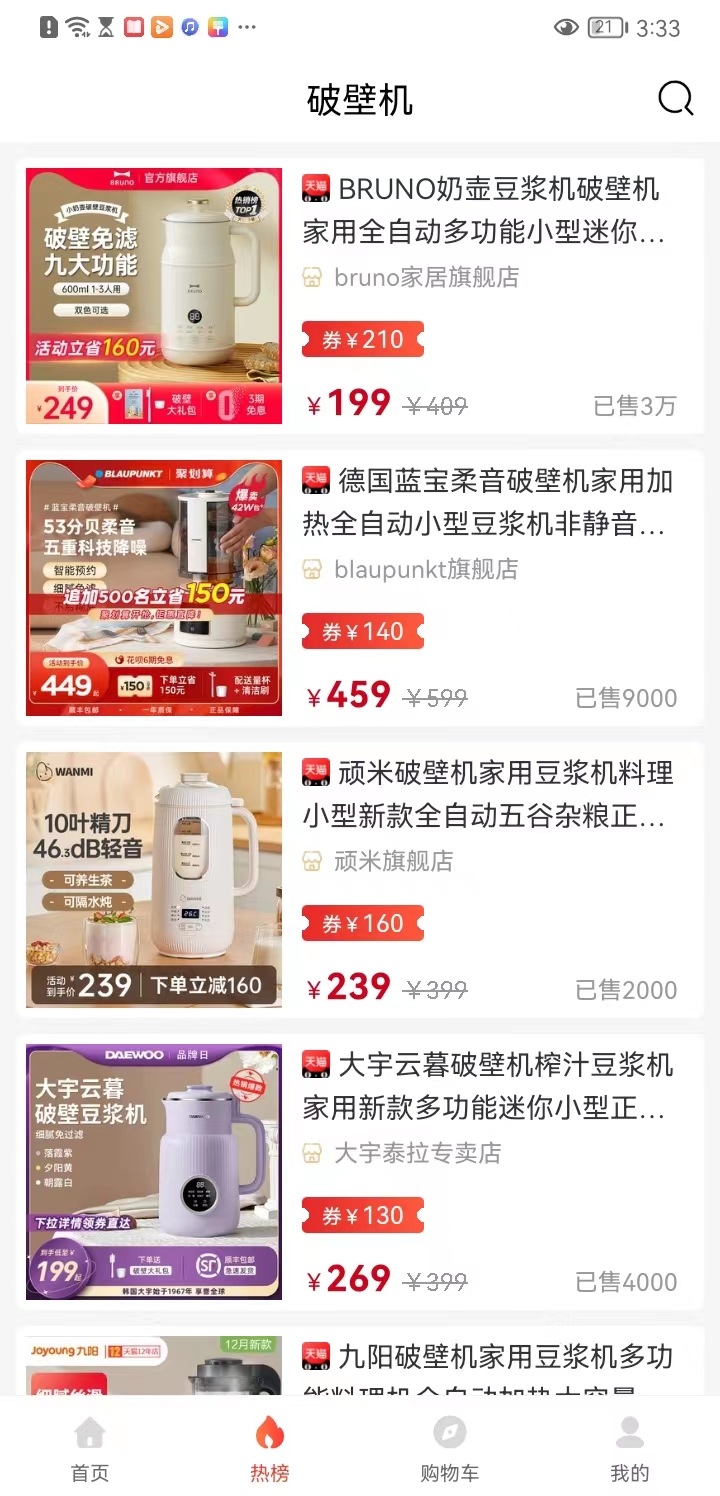720x1496 pixels.
Task: Visit blaupunkt旗舰店 store
Action: pyautogui.click(x=426, y=569)
